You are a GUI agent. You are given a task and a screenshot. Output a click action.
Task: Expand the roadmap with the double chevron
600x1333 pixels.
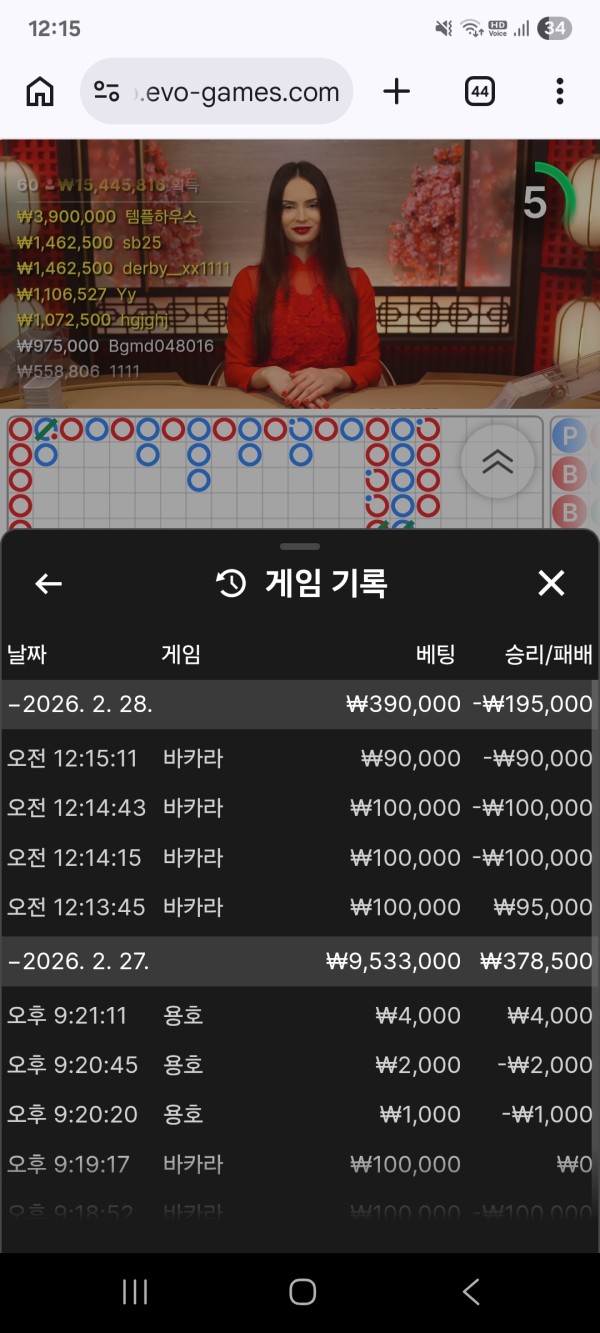(497, 461)
